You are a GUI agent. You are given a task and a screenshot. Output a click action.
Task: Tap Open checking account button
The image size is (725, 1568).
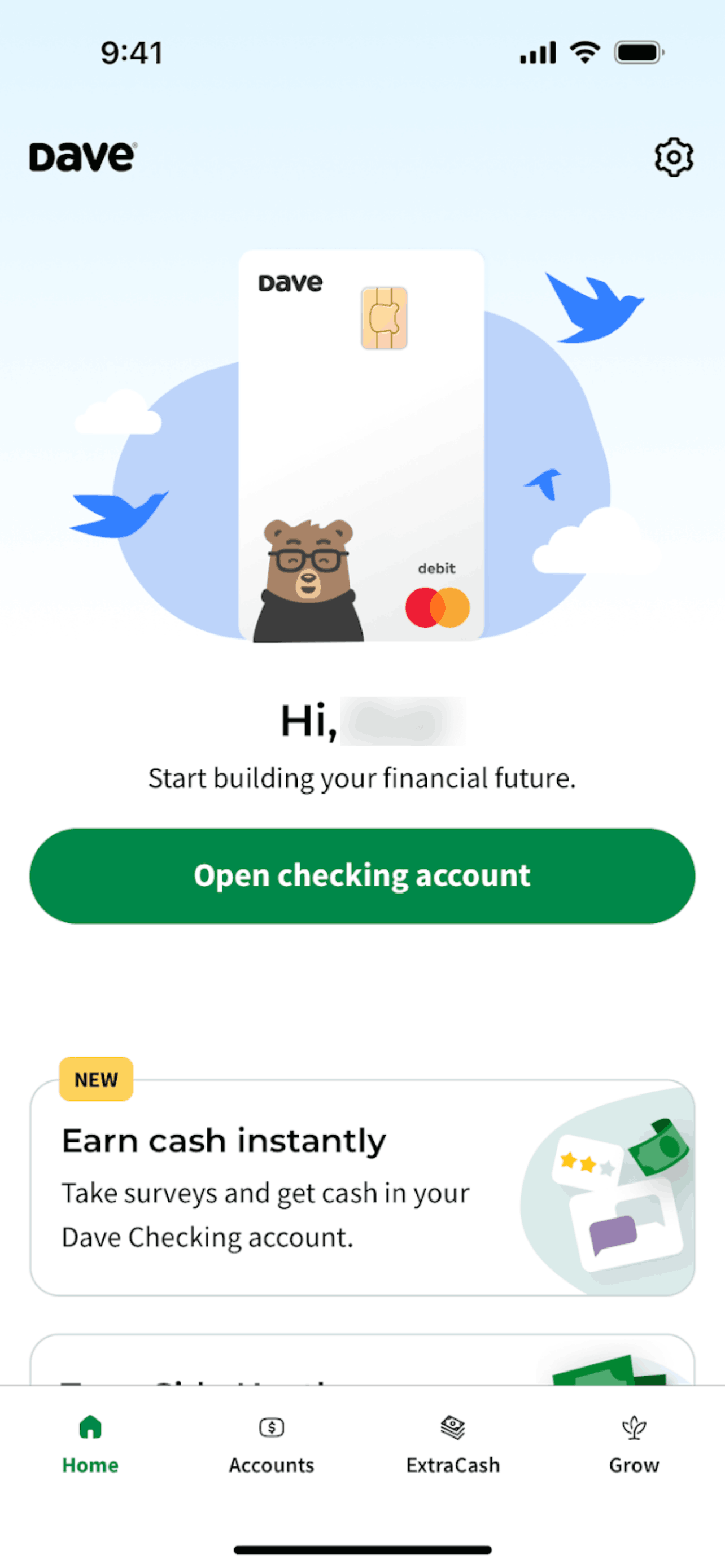tap(362, 875)
